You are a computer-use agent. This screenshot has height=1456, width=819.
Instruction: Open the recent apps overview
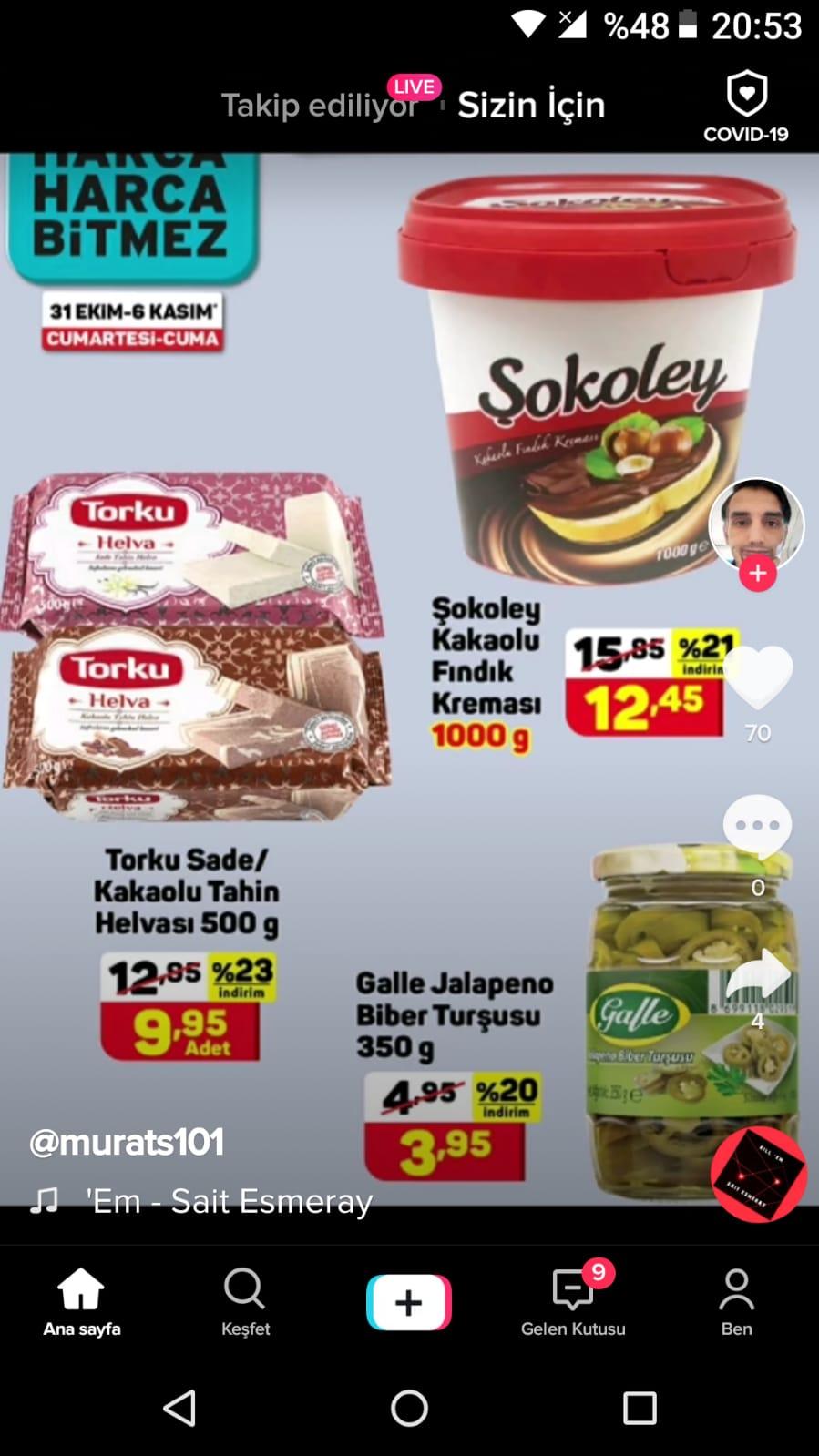(640, 1408)
